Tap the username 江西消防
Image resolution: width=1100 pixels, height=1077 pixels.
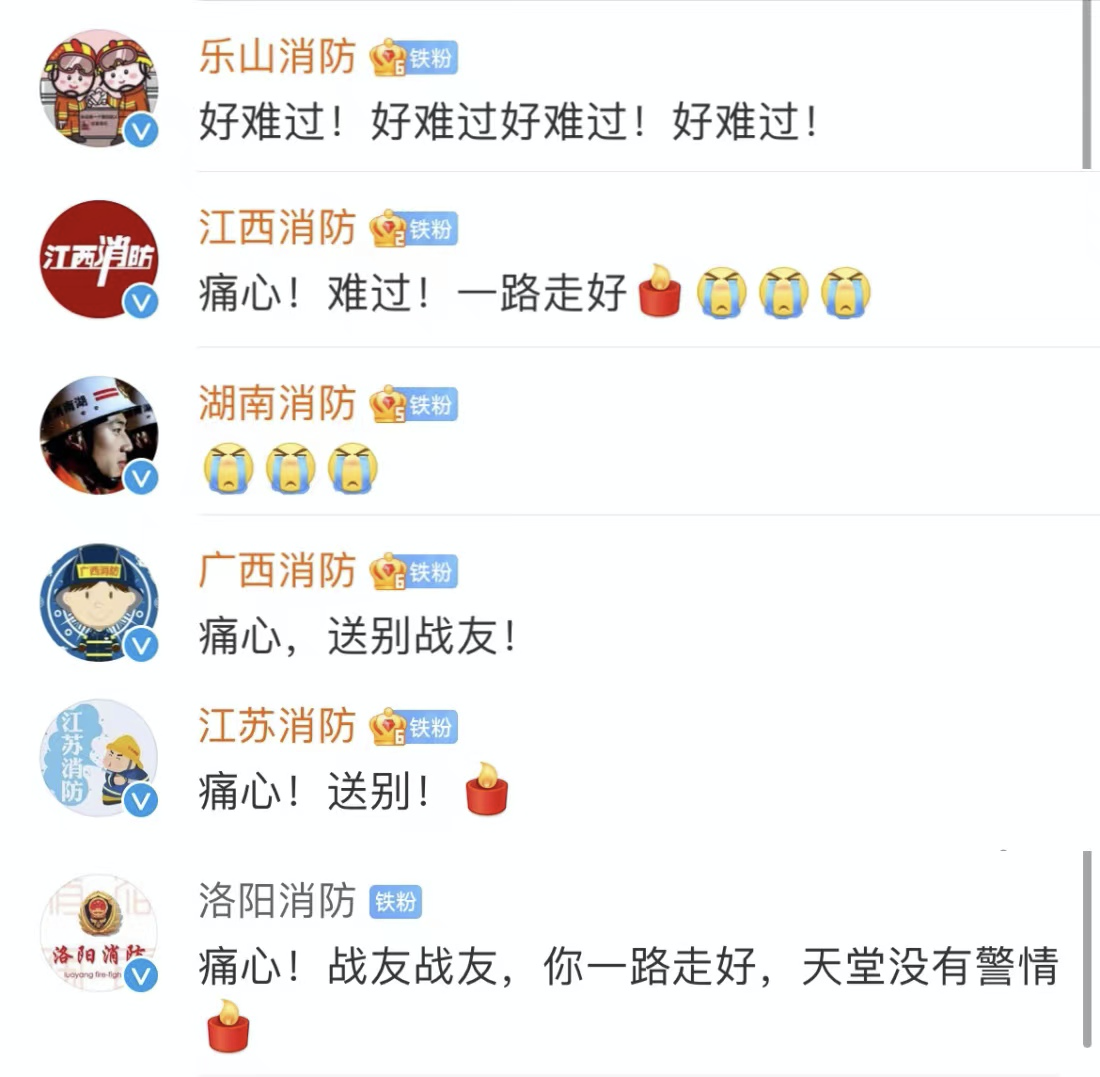[x=277, y=229]
